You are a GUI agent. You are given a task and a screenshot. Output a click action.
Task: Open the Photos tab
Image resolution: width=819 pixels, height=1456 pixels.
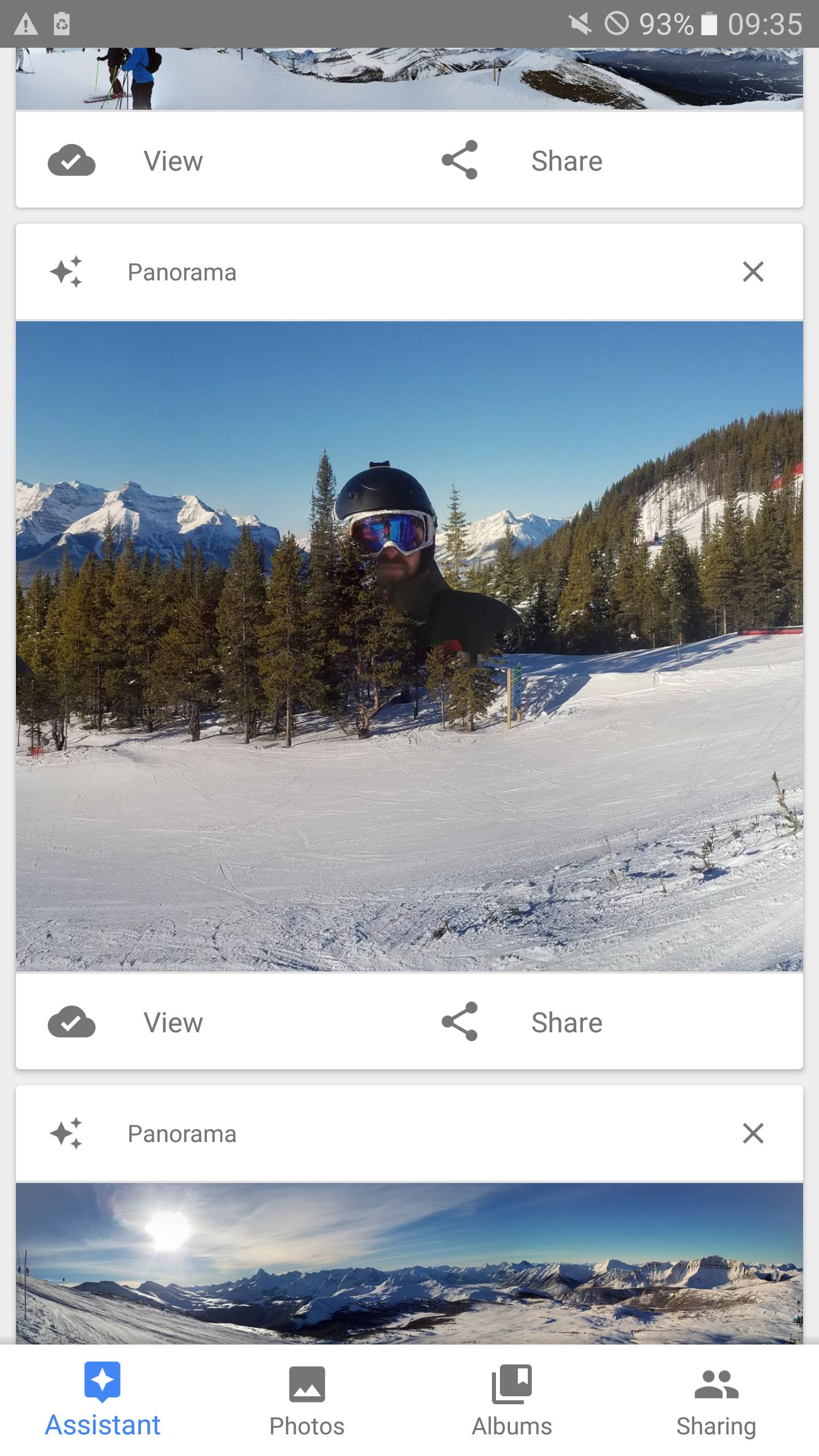point(307,1400)
